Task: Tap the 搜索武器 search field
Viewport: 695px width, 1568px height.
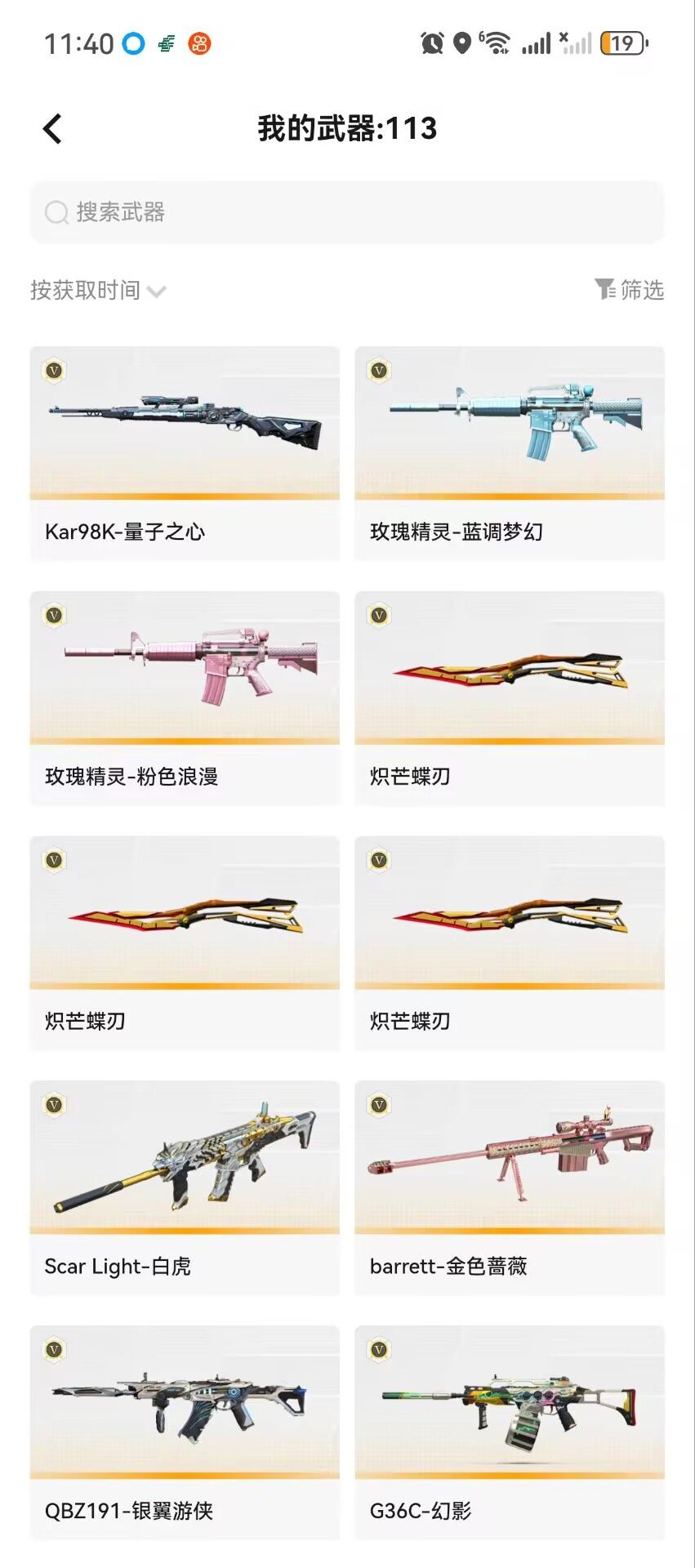Action: (x=347, y=212)
